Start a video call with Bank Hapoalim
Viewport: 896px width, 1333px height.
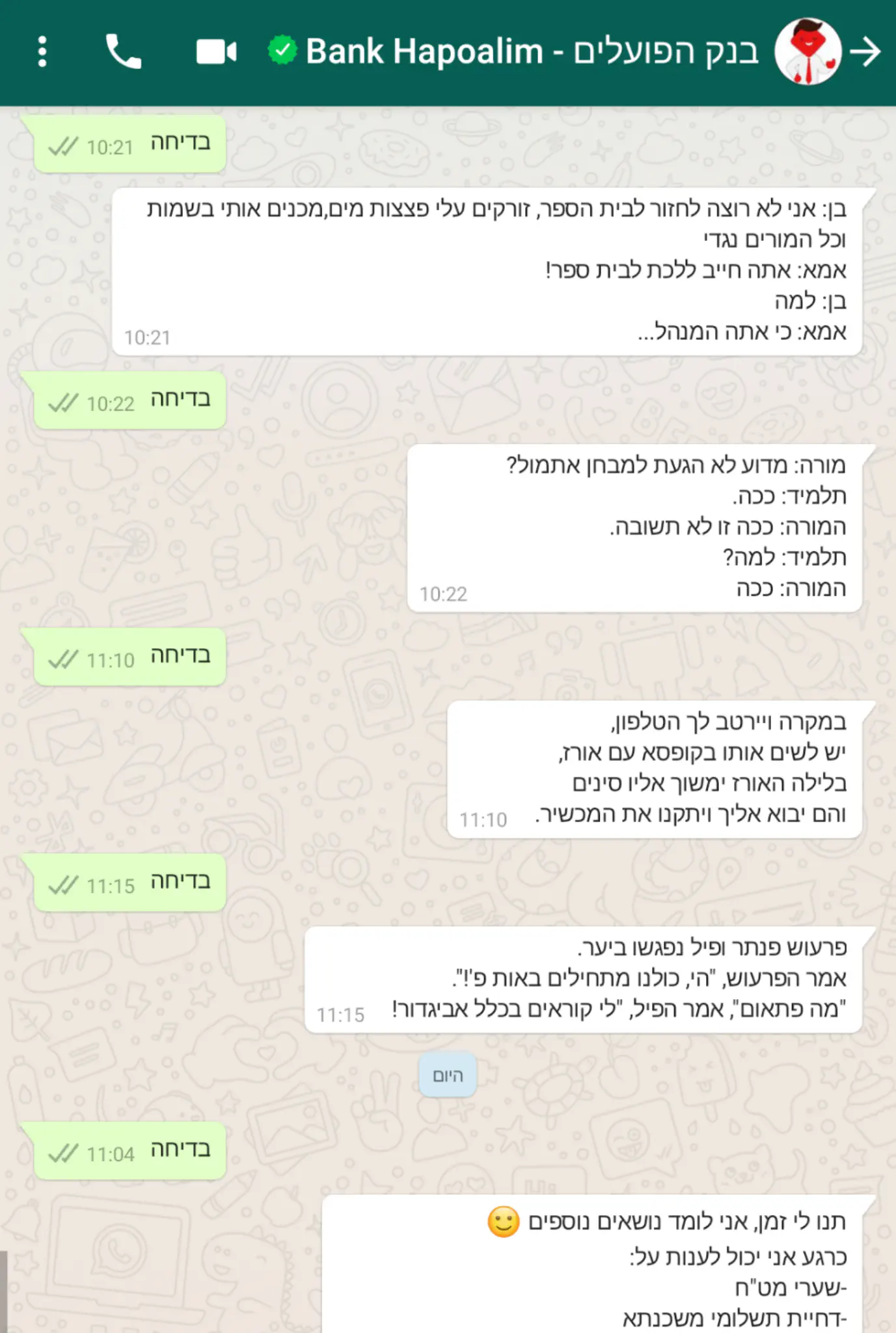point(216,51)
